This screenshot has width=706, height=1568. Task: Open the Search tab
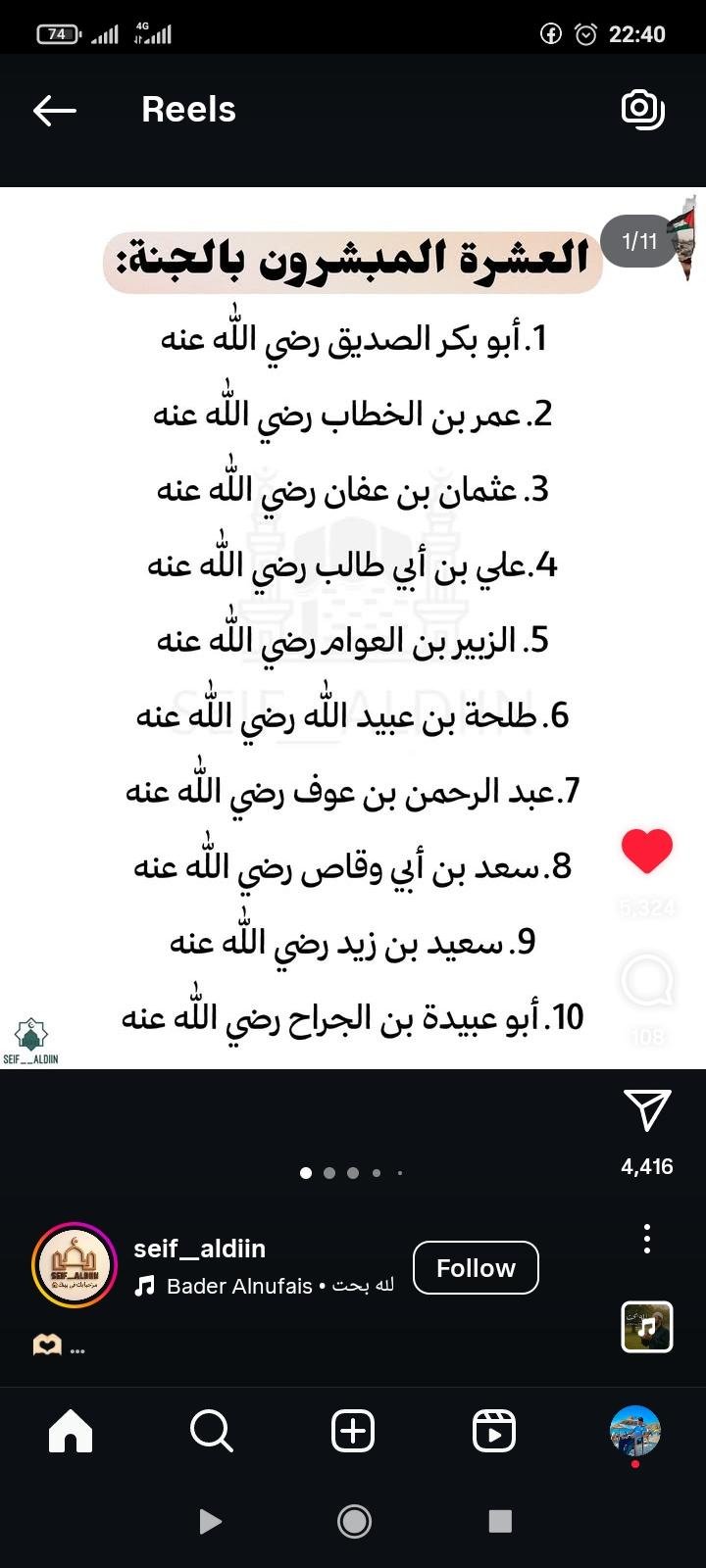point(212,1432)
